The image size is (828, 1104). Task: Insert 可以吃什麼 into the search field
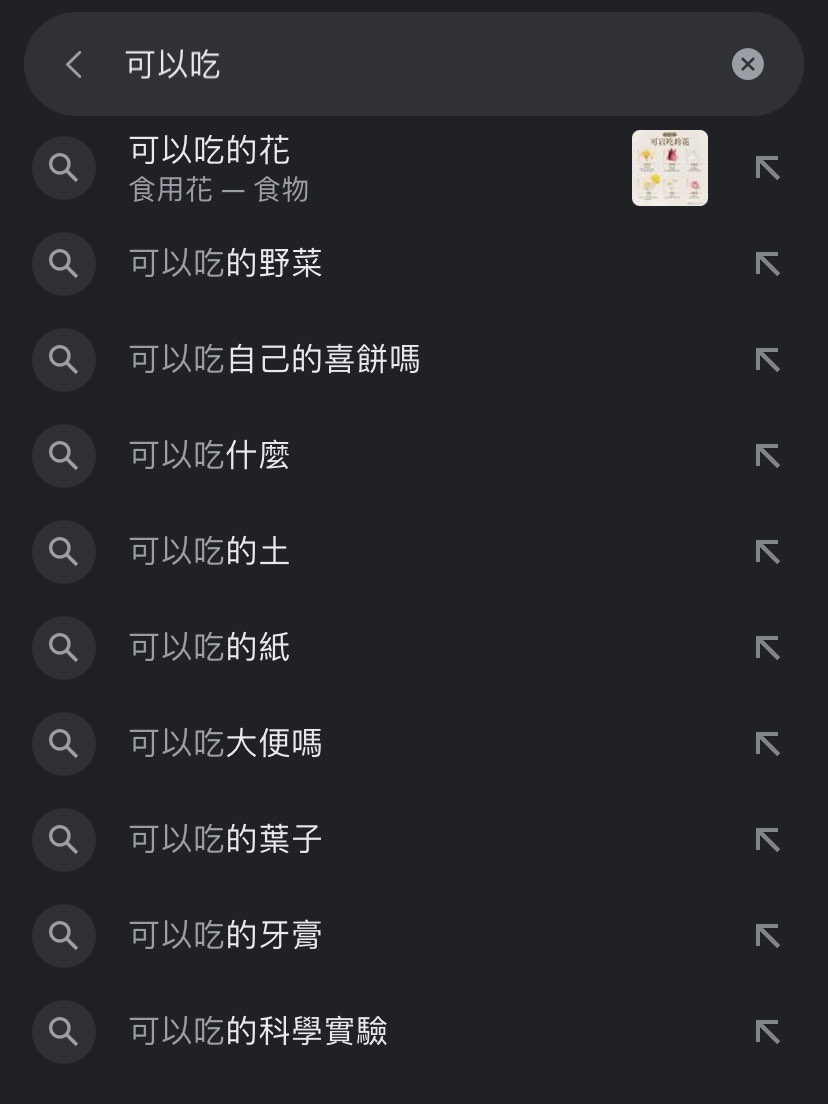coord(767,456)
